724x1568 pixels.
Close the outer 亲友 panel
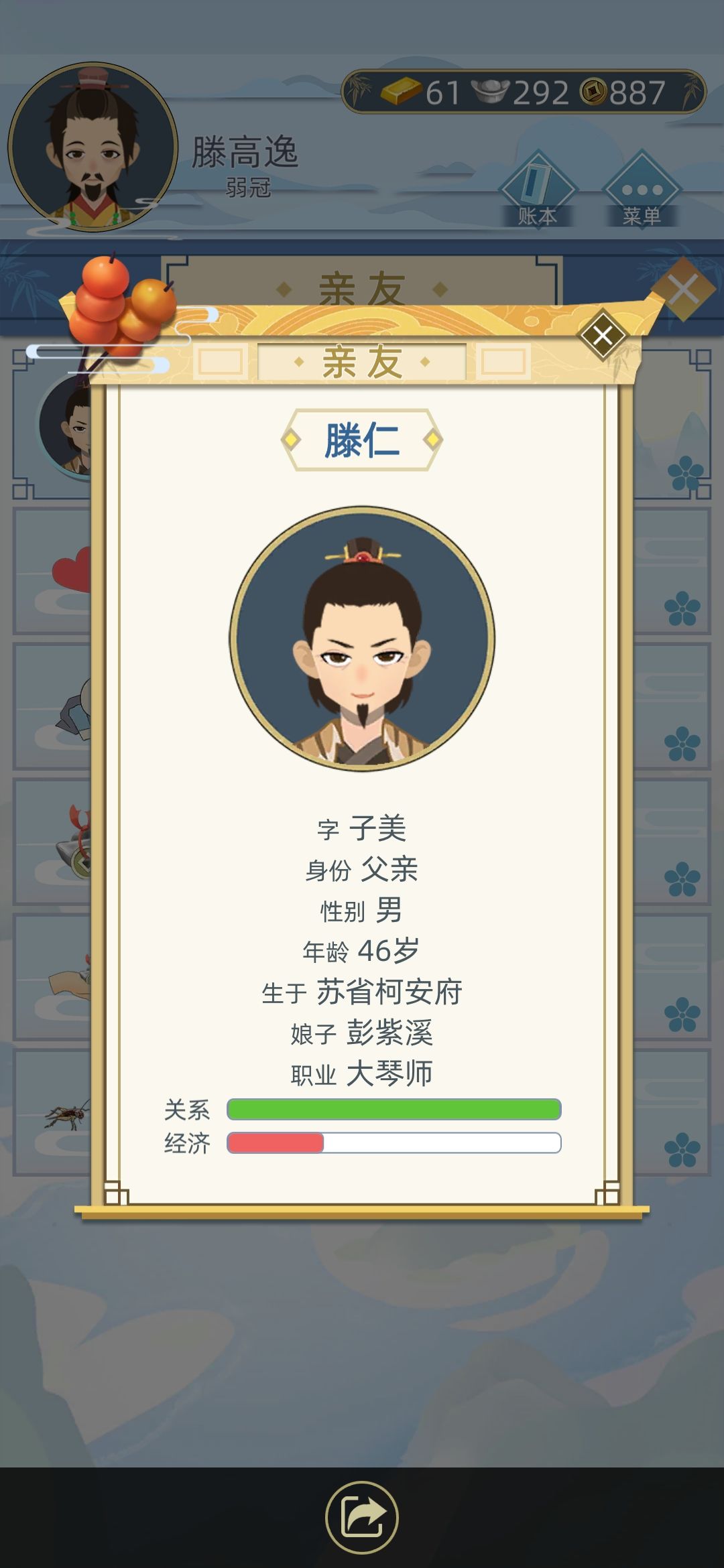click(684, 288)
